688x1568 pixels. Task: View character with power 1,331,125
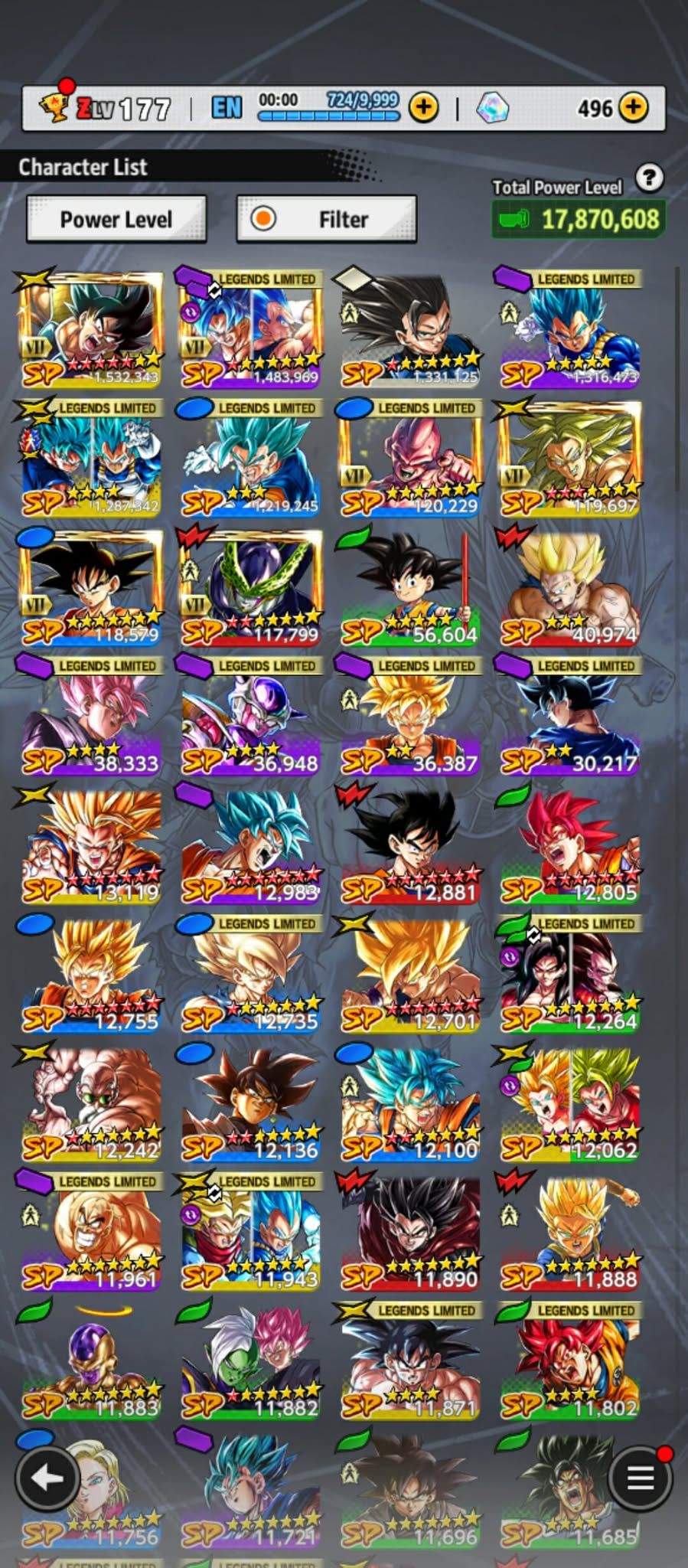[x=410, y=329]
